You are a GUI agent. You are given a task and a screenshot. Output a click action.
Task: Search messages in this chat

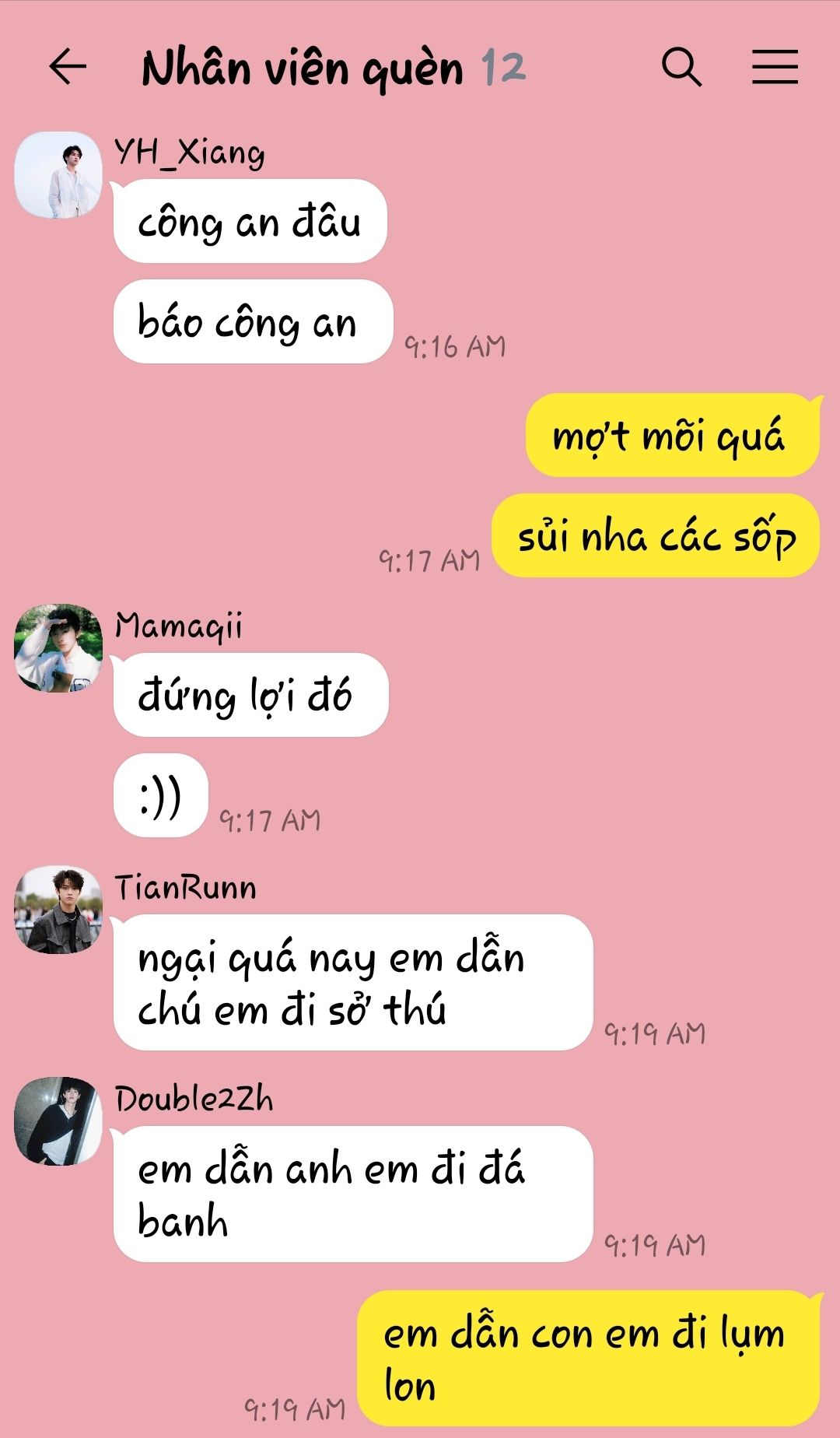tap(681, 67)
